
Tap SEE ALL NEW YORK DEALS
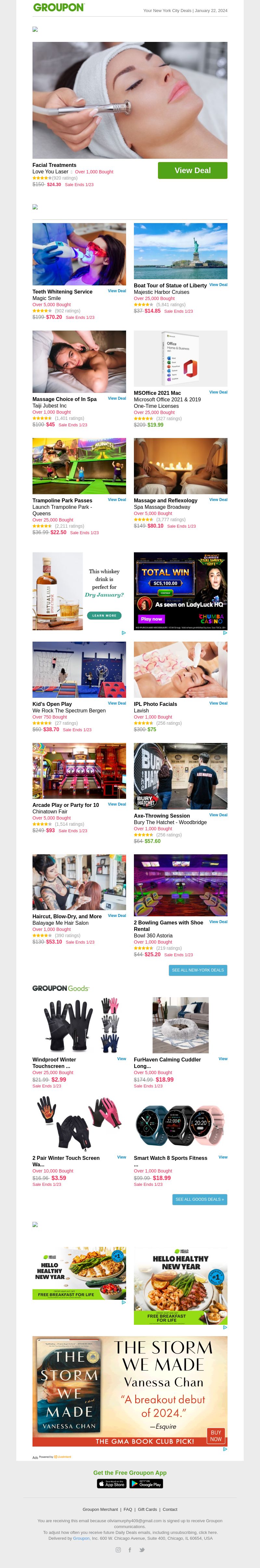[x=198, y=970]
